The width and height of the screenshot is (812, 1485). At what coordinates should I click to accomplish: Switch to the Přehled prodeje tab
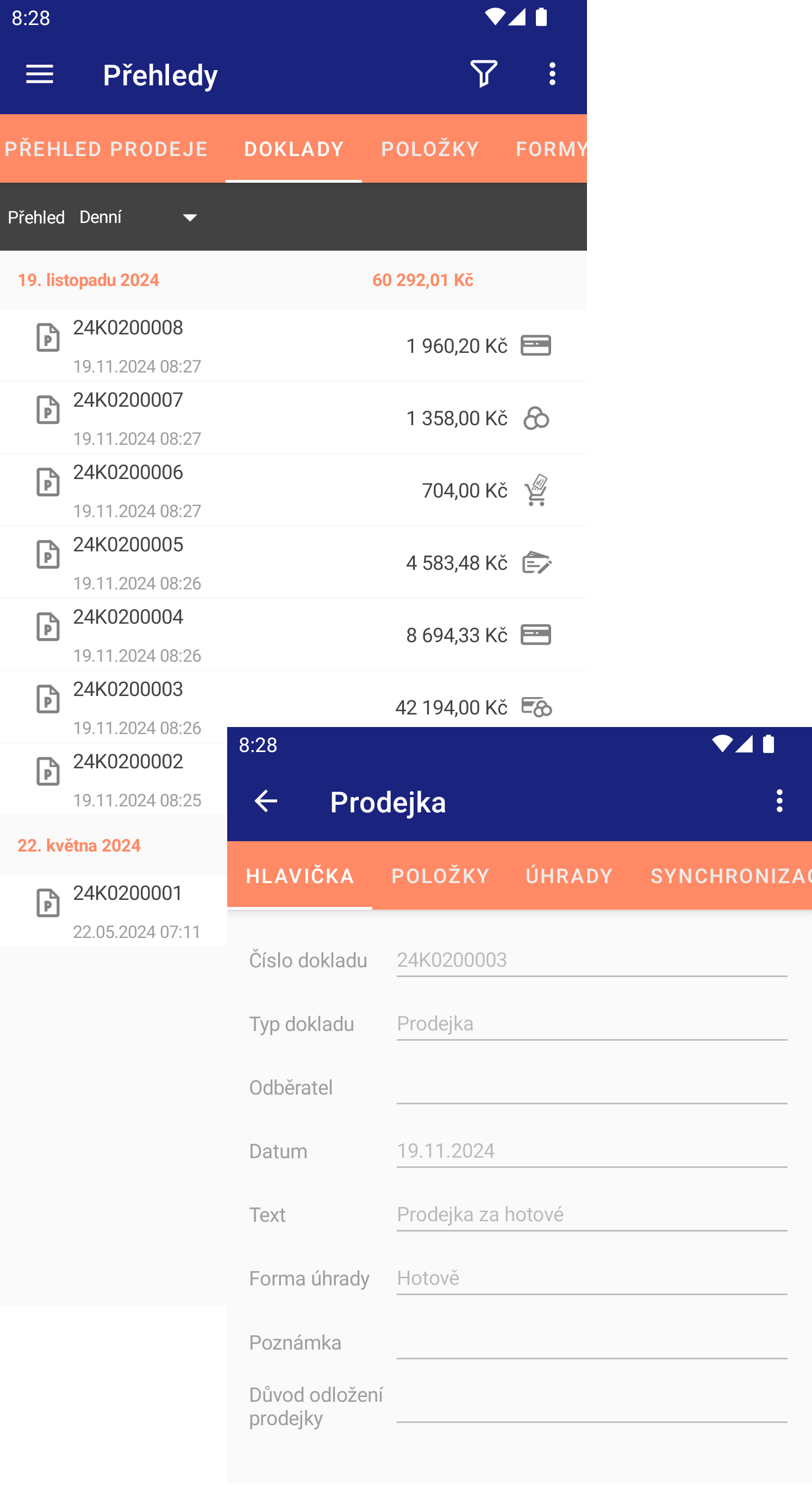107,149
